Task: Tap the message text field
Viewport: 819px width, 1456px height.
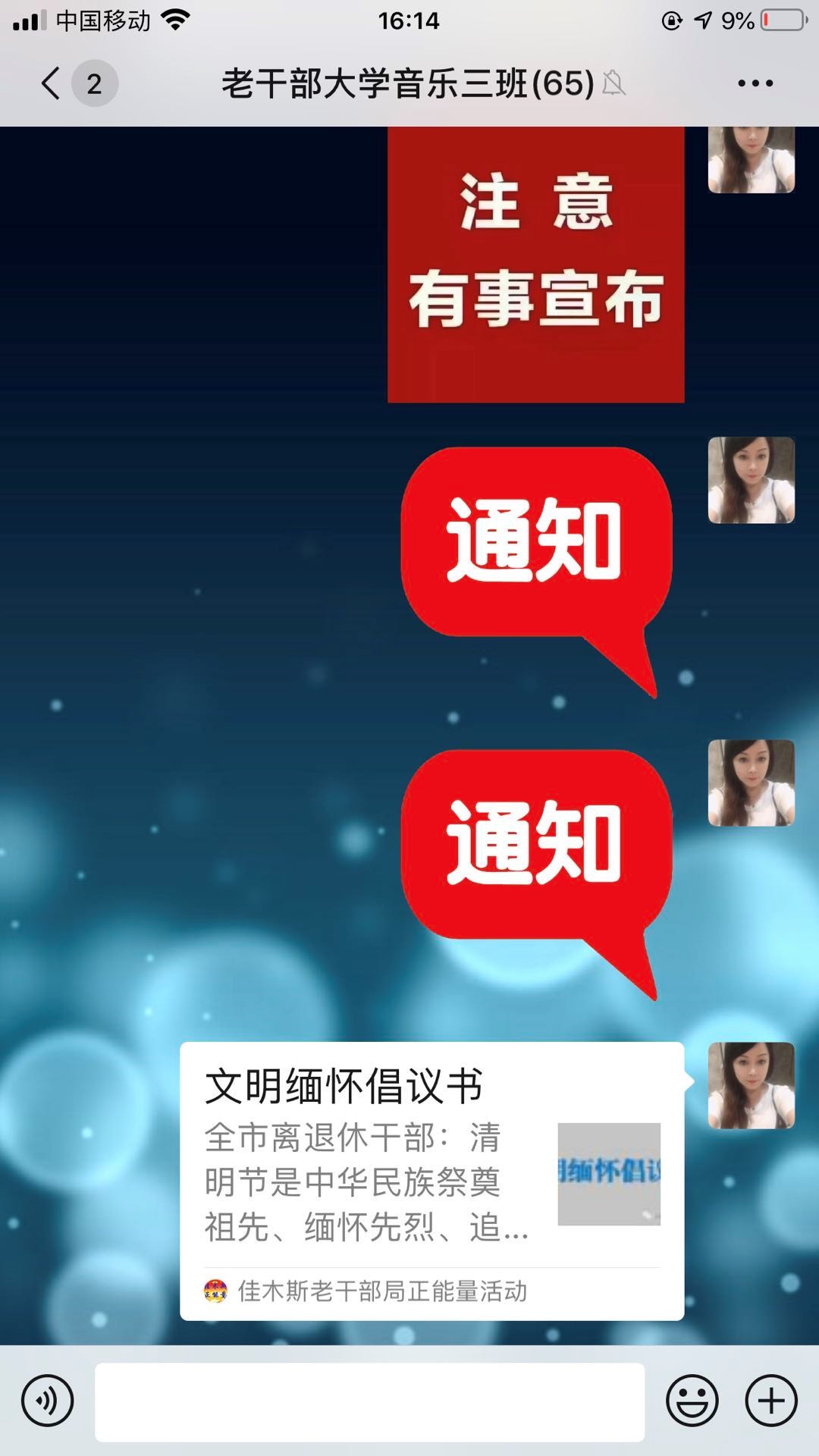Action: click(x=369, y=1401)
